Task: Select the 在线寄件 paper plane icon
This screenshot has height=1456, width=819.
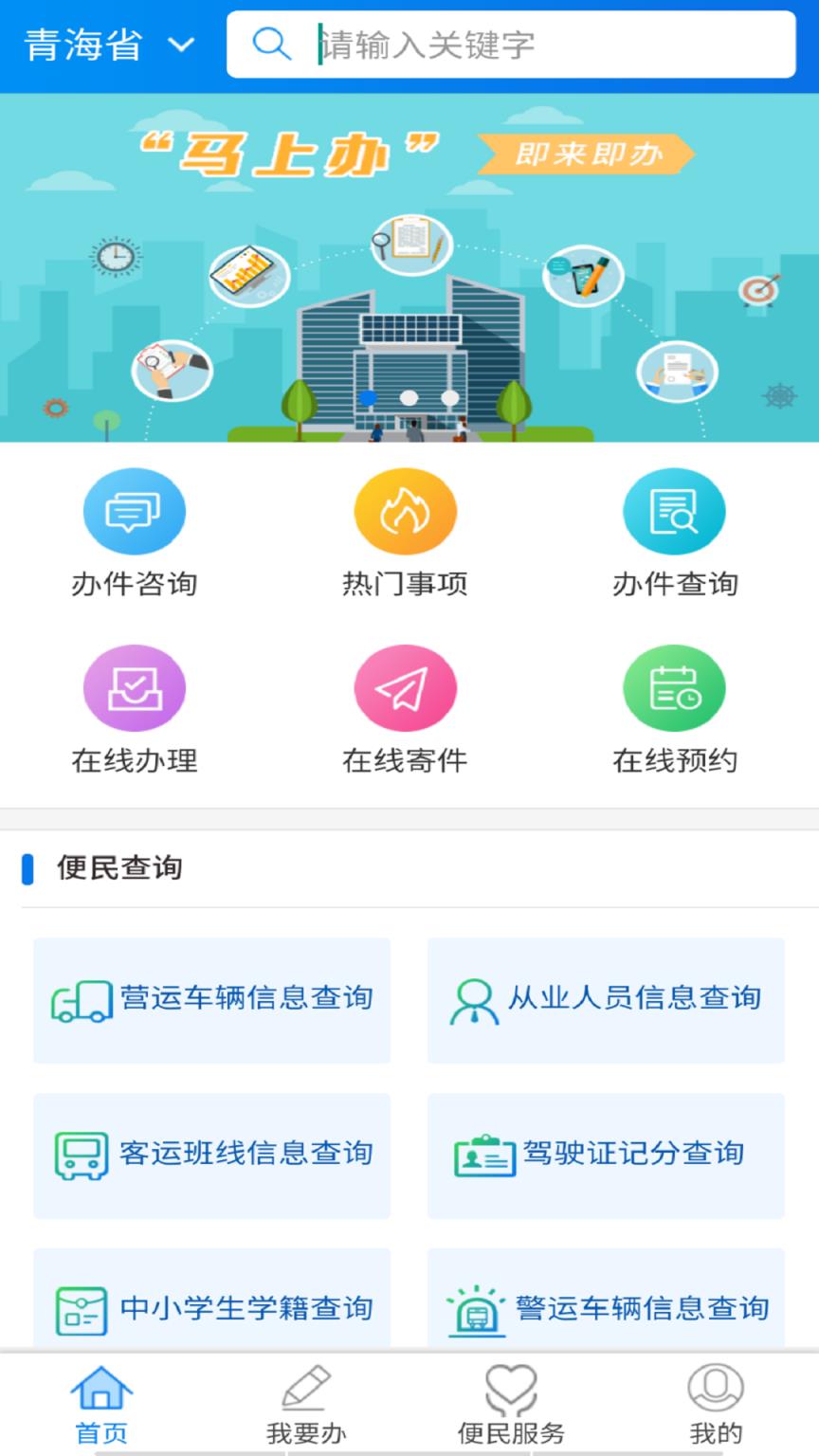Action: pos(407,687)
